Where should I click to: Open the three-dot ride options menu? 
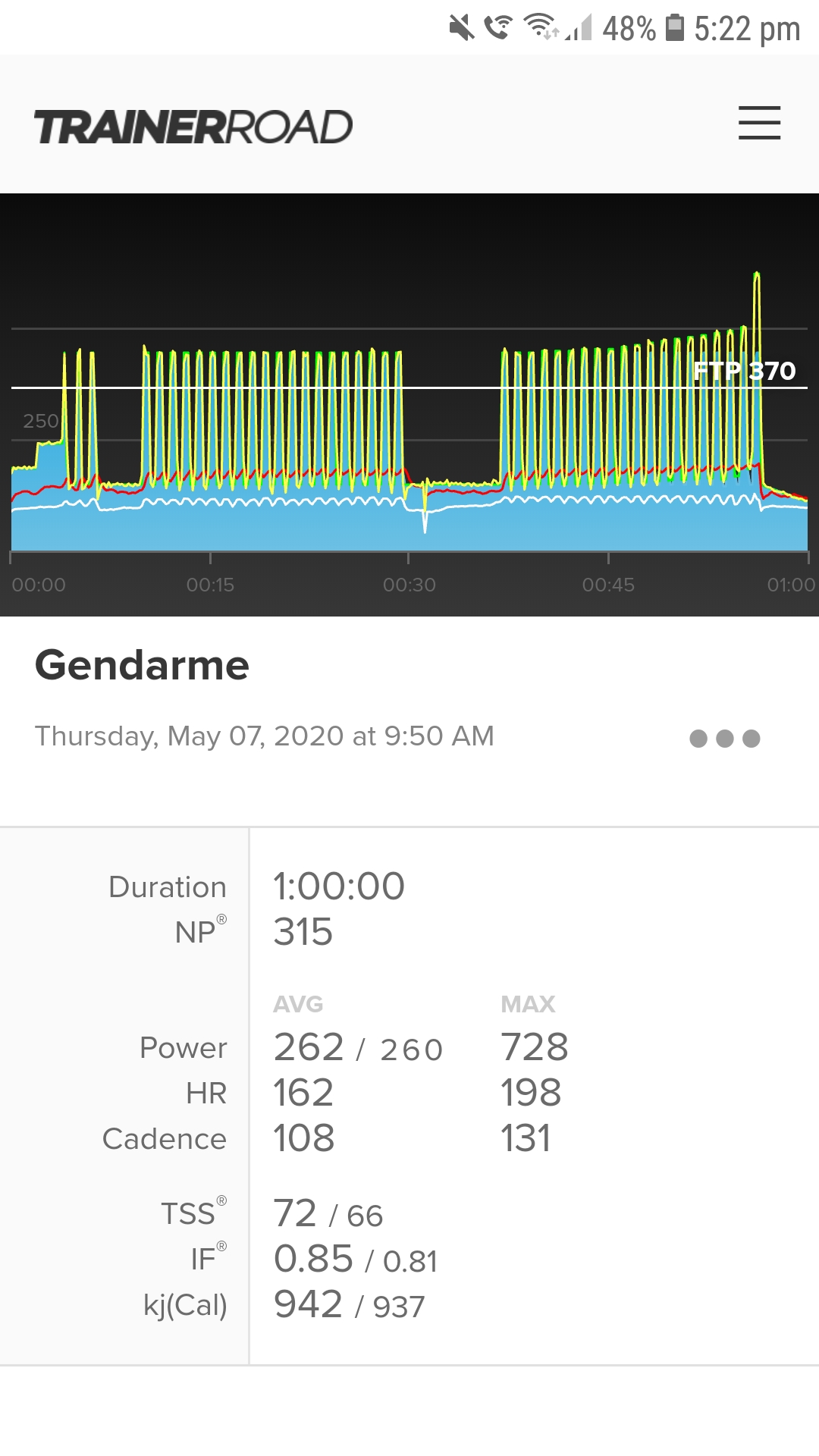click(x=725, y=739)
